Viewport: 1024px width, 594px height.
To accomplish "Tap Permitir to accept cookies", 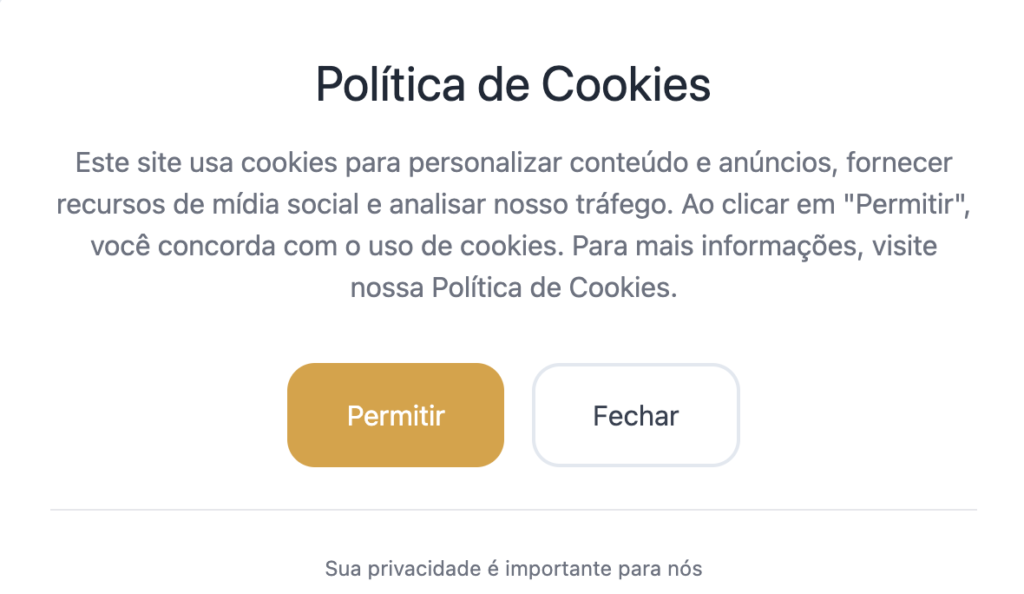I will [x=395, y=415].
